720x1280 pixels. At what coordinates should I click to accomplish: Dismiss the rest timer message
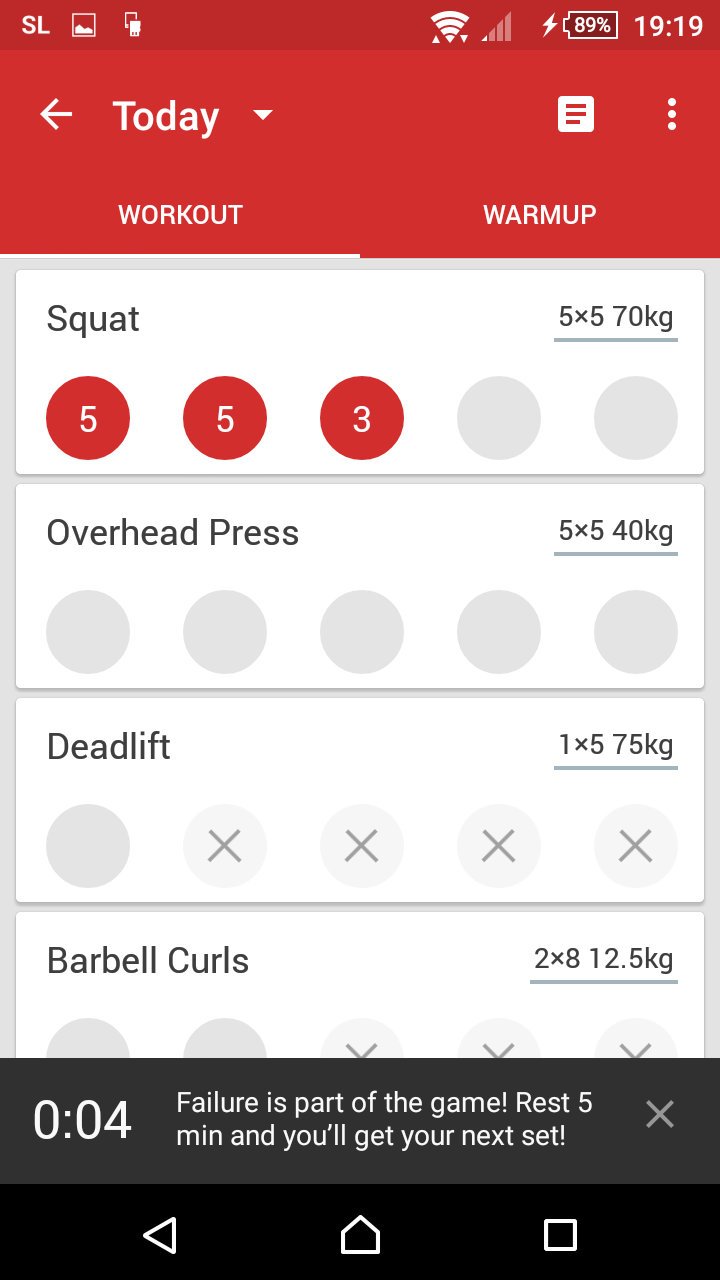point(660,1114)
